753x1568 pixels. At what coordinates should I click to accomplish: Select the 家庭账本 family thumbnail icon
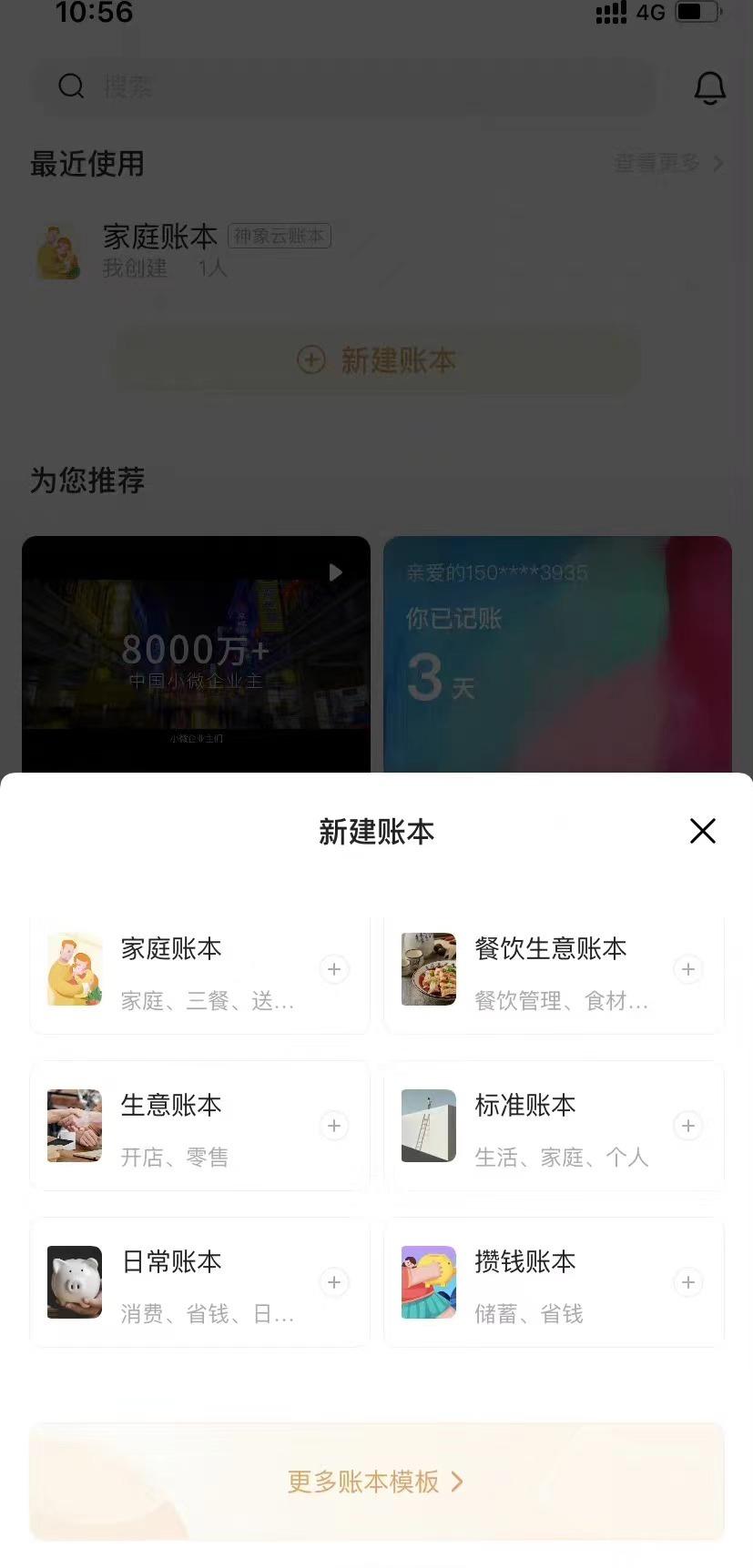coord(75,968)
